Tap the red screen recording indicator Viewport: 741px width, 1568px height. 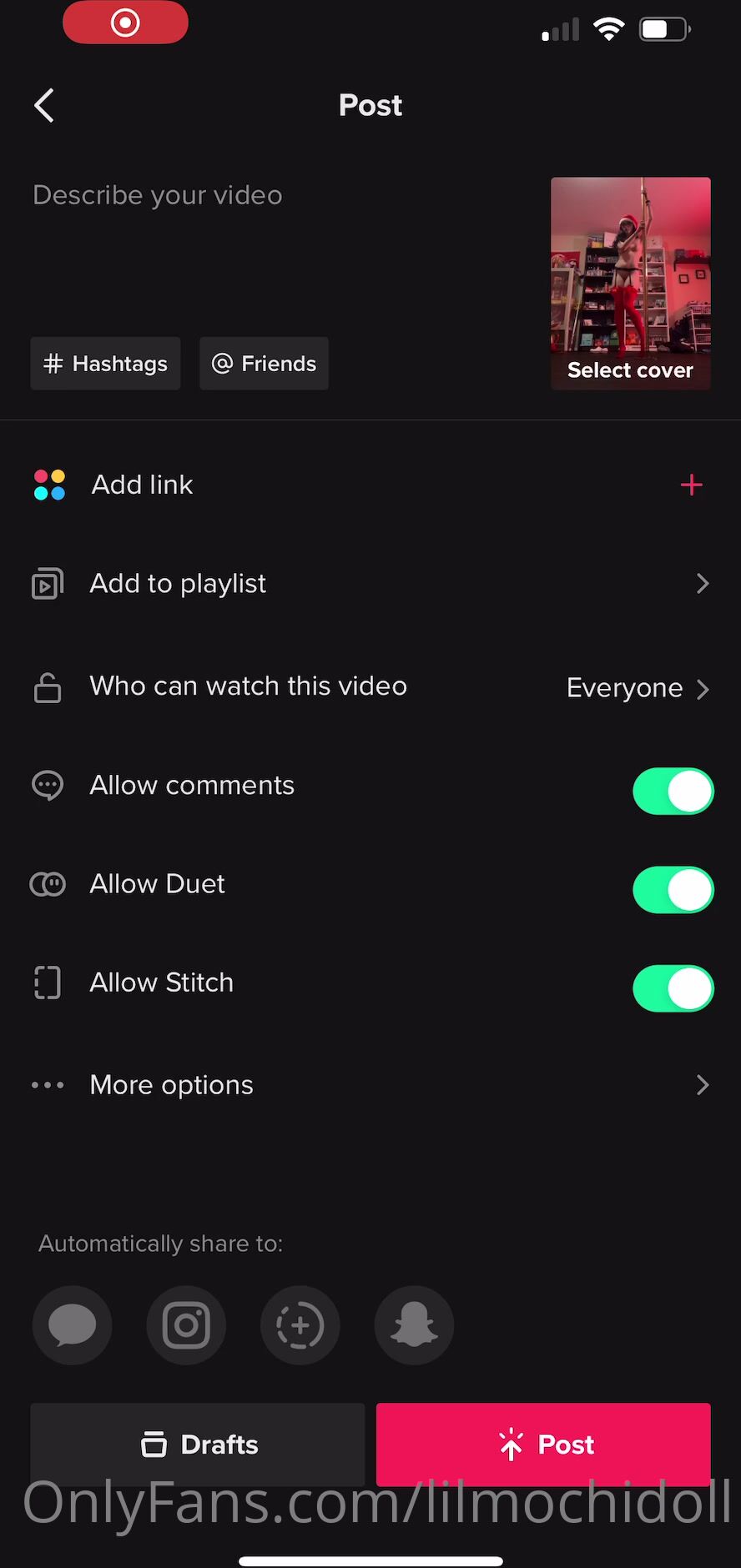125,23
